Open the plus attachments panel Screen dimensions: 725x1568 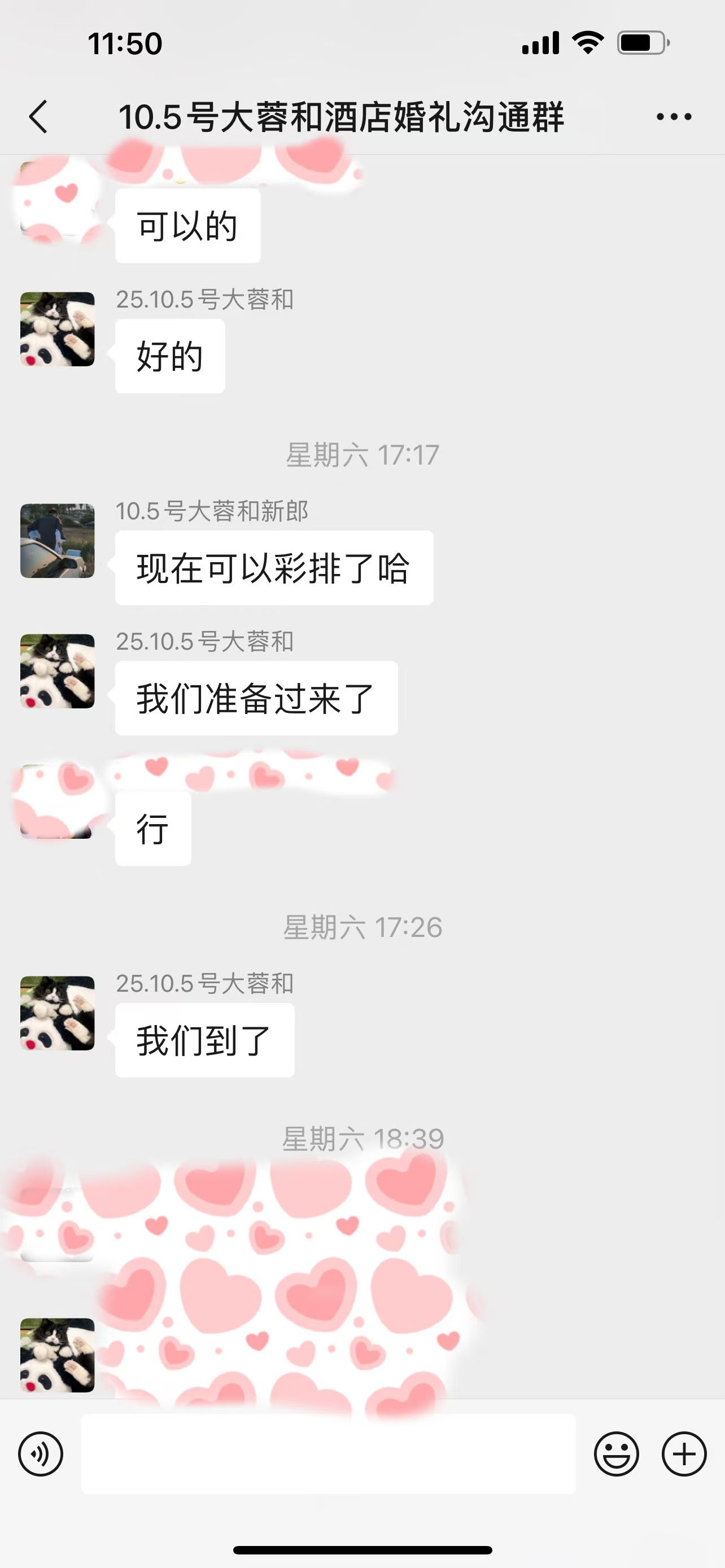click(684, 1454)
